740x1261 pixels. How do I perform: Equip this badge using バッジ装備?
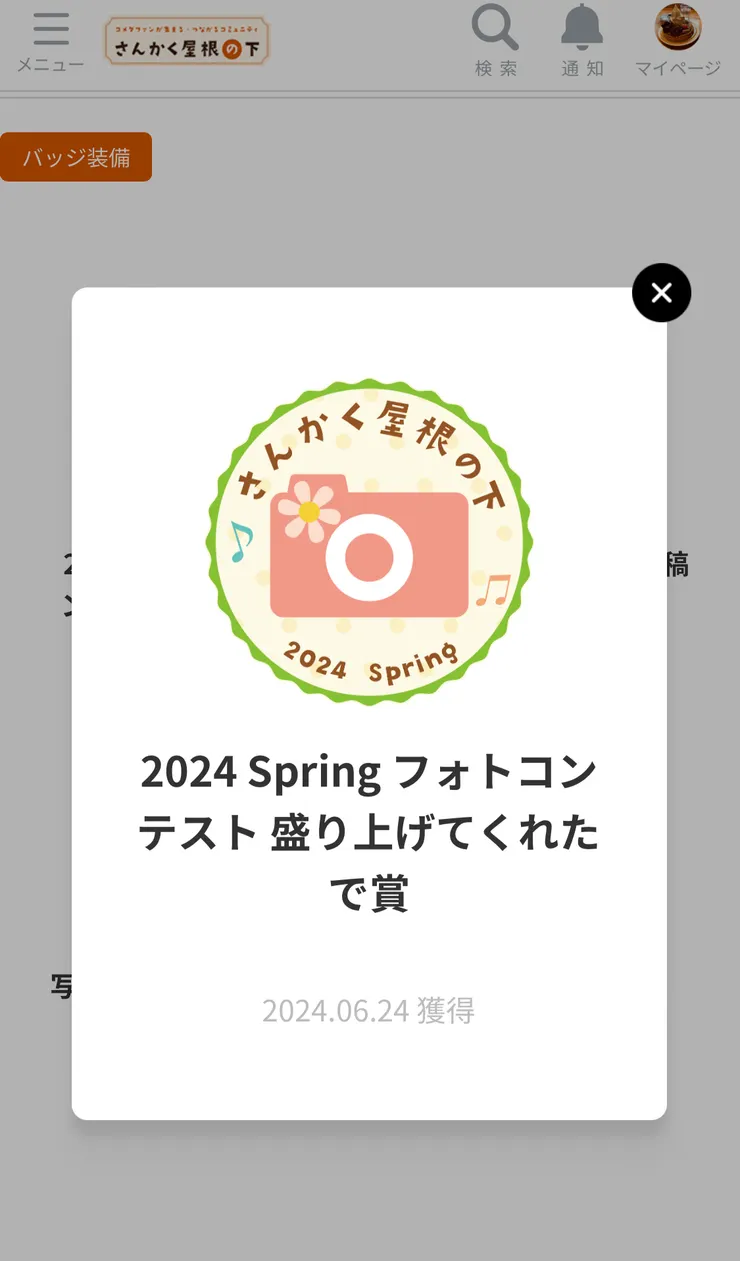pos(76,157)
